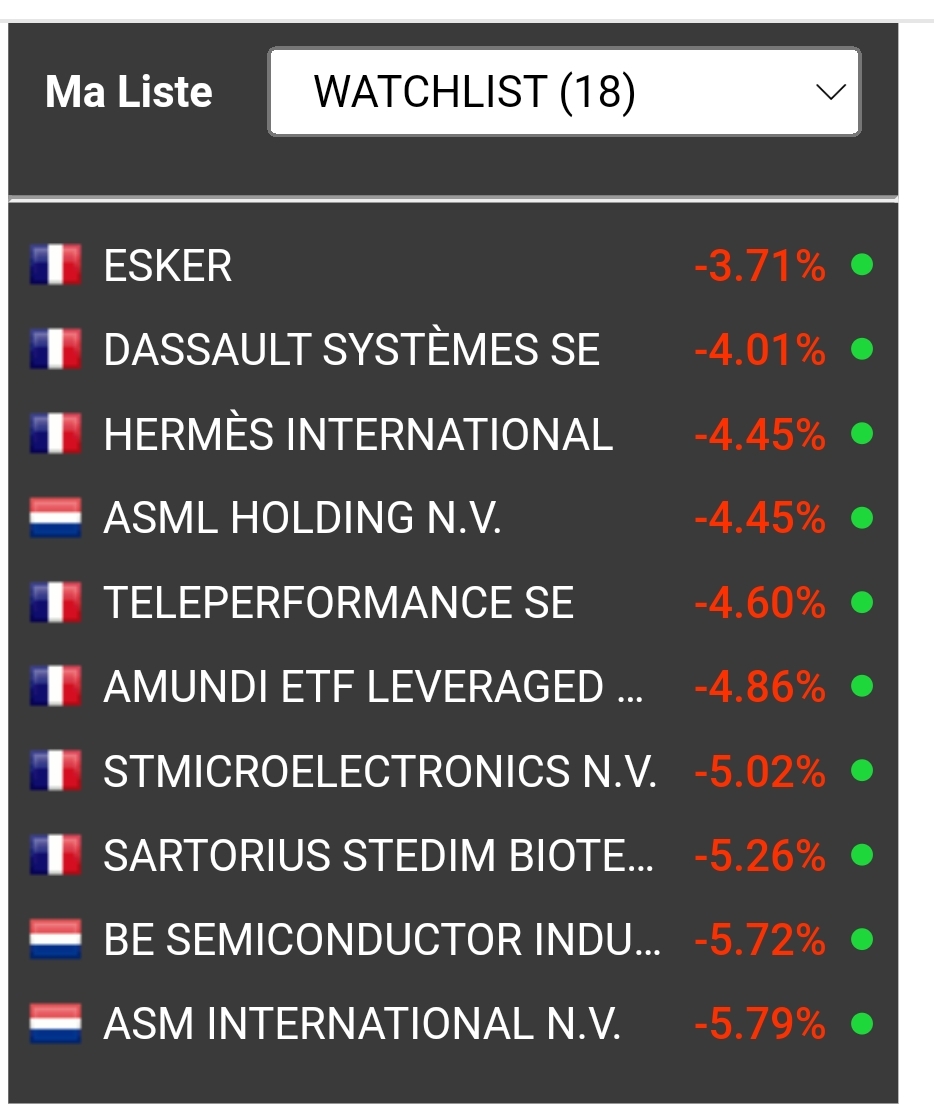Viewport: 934px width, 1107px height.
Task: Select the ASML Holding N.V. row
Action: point(302,519)
